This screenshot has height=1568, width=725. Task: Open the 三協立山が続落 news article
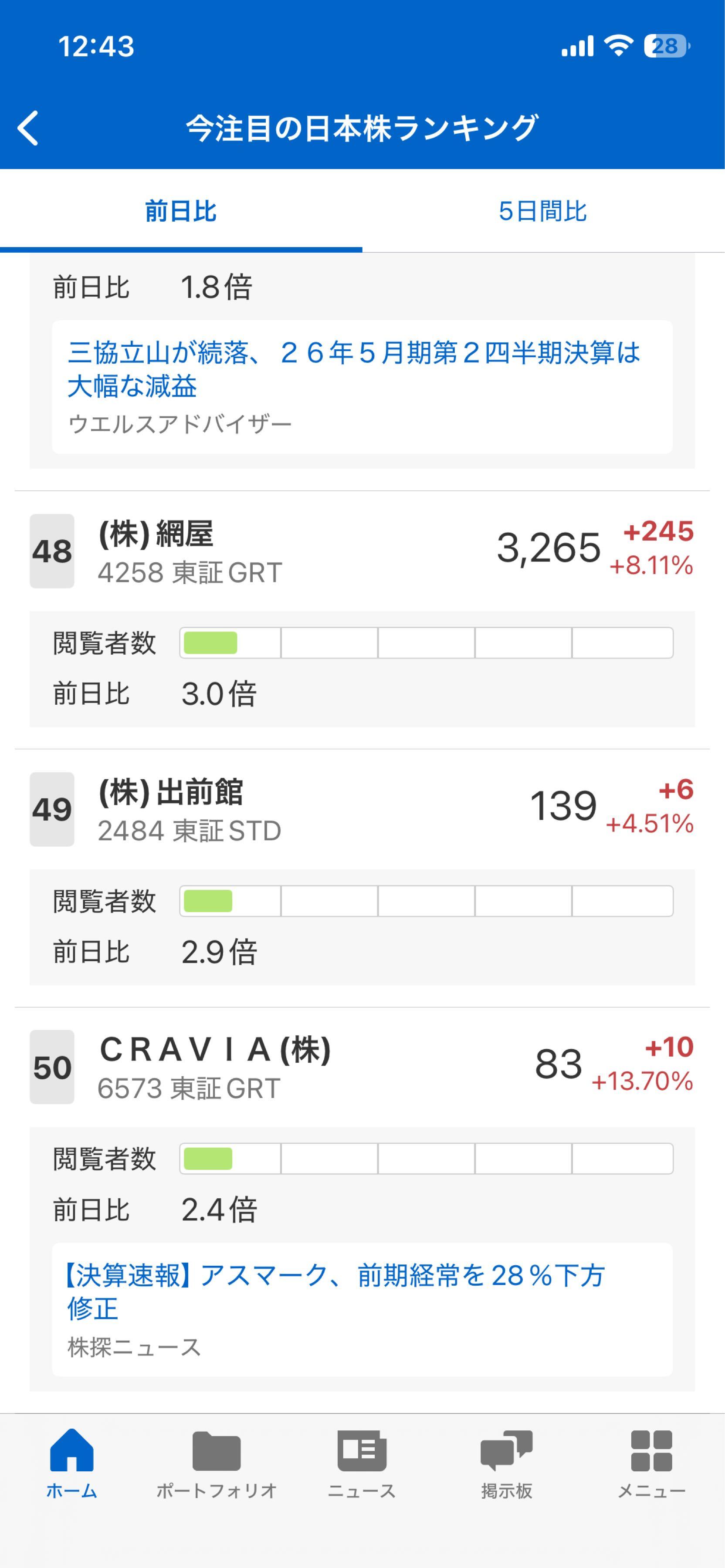(x=353, y=369)
